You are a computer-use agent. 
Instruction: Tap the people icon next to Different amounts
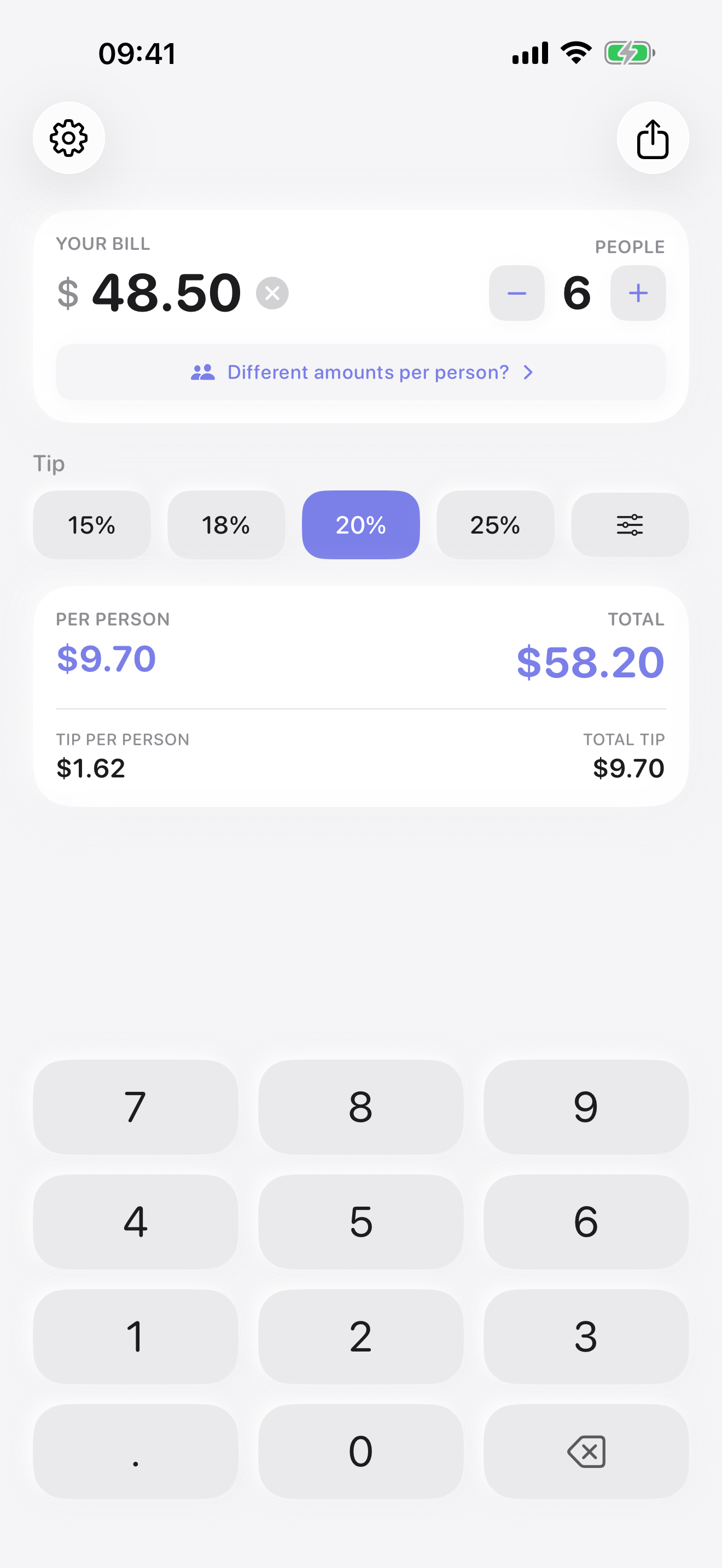tap(204, 372)
